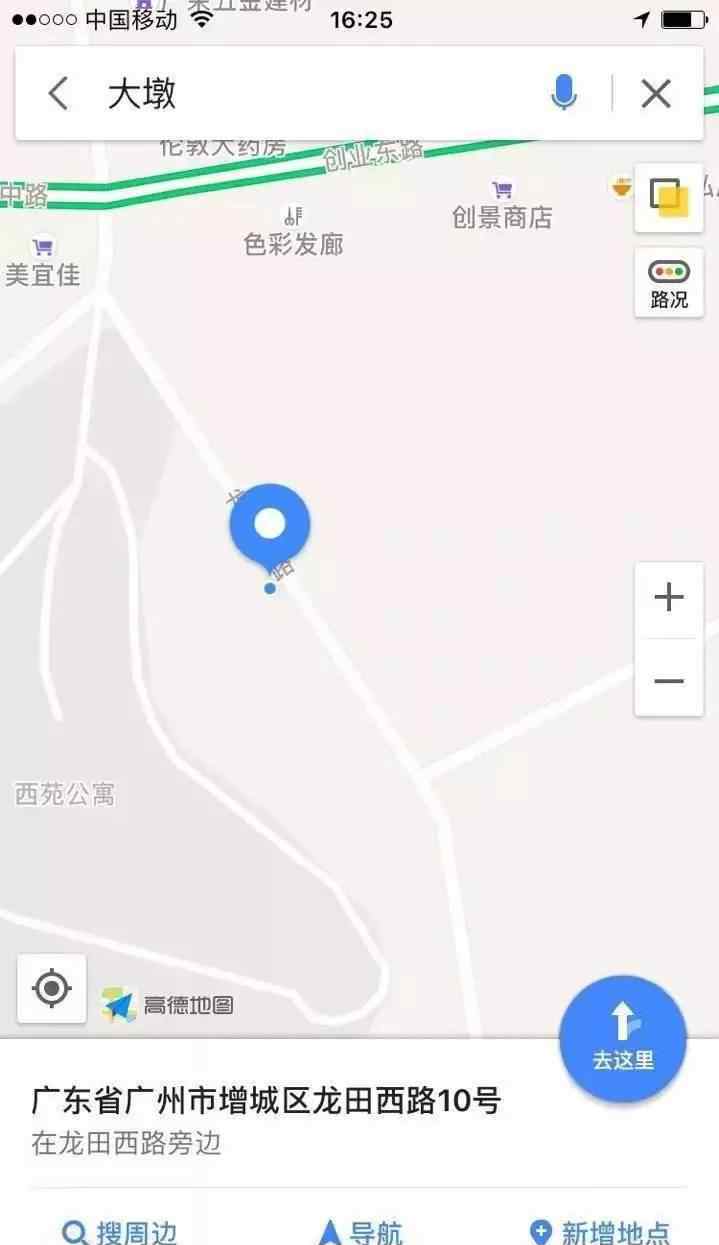Toggle the 路况 traffic overlay
This screenshot has width=719, height=1245.
(x=669, y=283)
